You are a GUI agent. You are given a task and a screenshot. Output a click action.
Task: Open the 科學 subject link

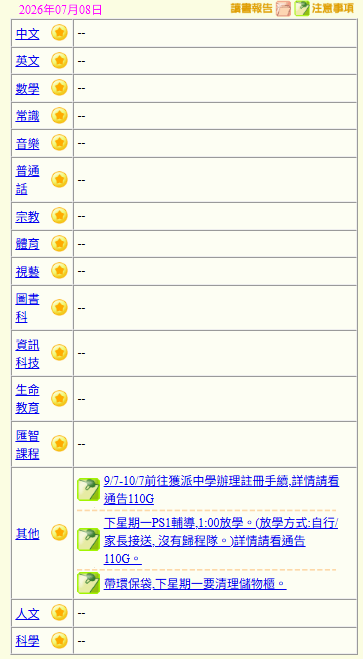point(27,641)
